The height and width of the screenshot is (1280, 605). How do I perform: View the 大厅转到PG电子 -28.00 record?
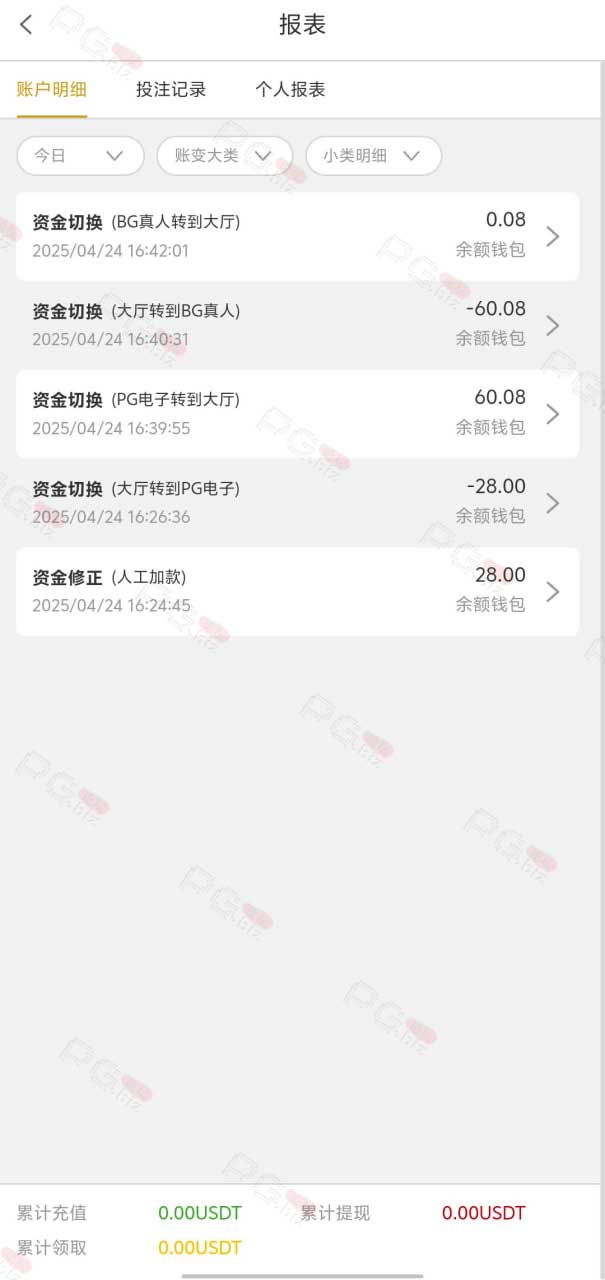pyautogui.click(x=297, y=503)
